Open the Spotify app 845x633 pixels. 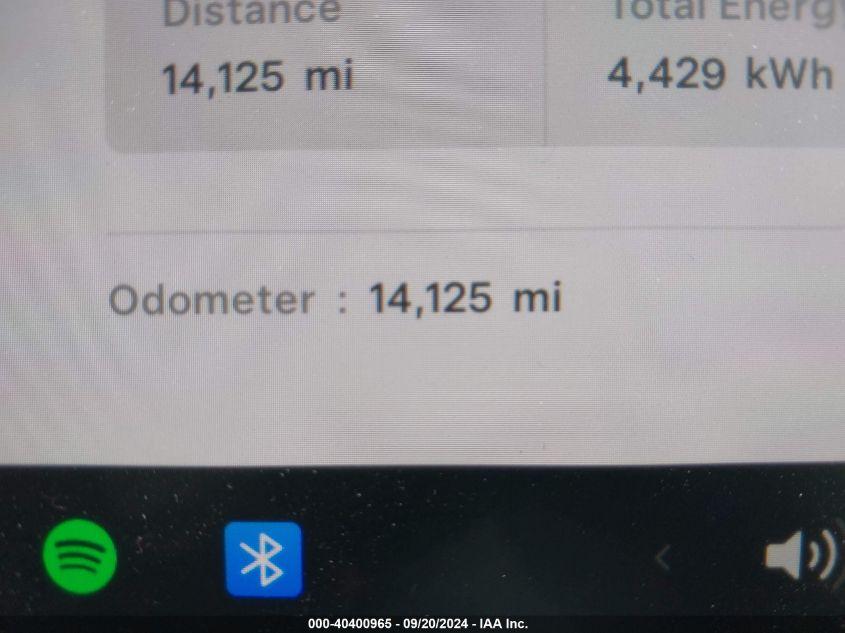pos(80,558)
